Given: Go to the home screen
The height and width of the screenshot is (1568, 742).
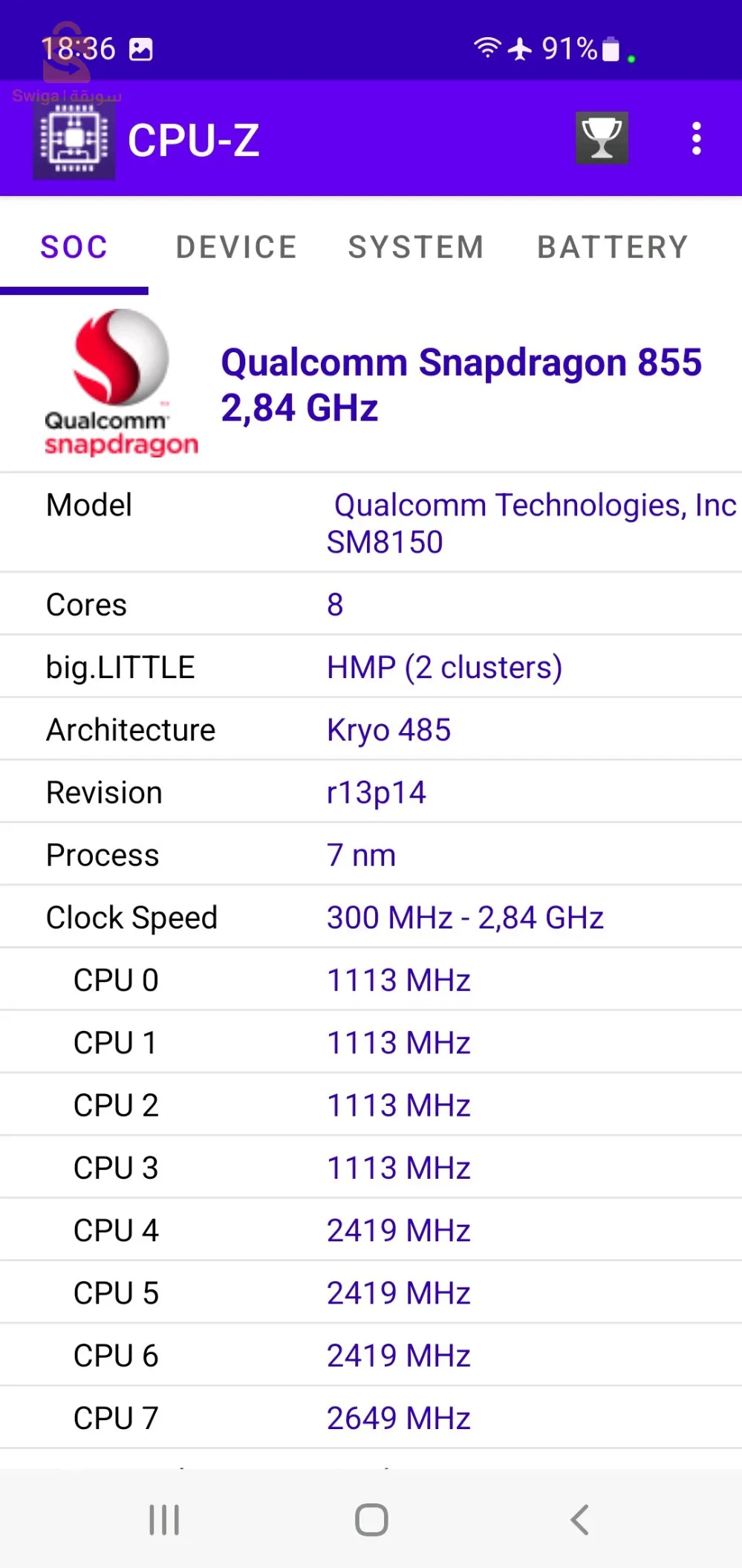Looking at the screenshot, I should (x=371, y=1519).
